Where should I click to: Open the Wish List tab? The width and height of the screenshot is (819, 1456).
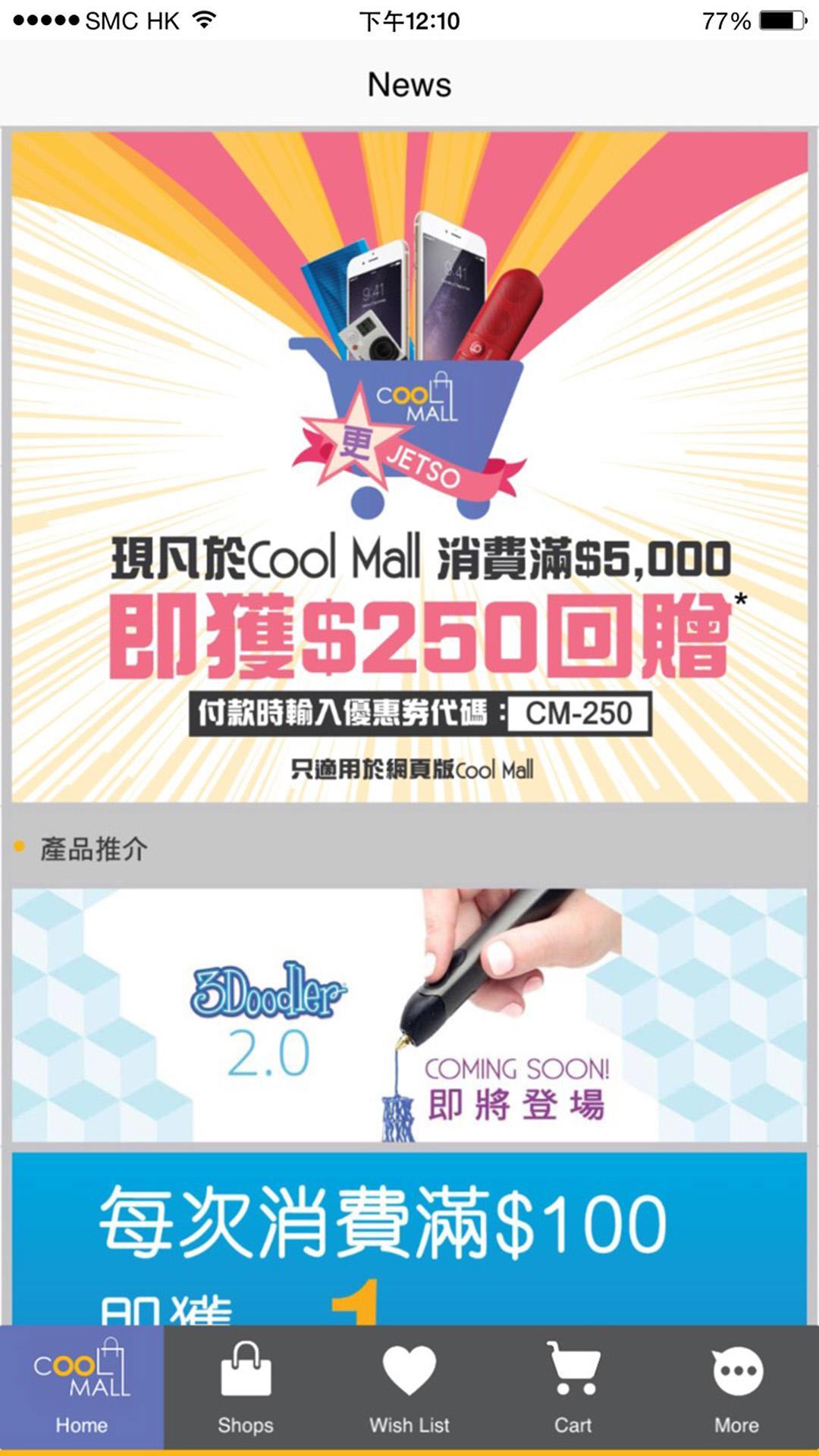(409, 1389)
